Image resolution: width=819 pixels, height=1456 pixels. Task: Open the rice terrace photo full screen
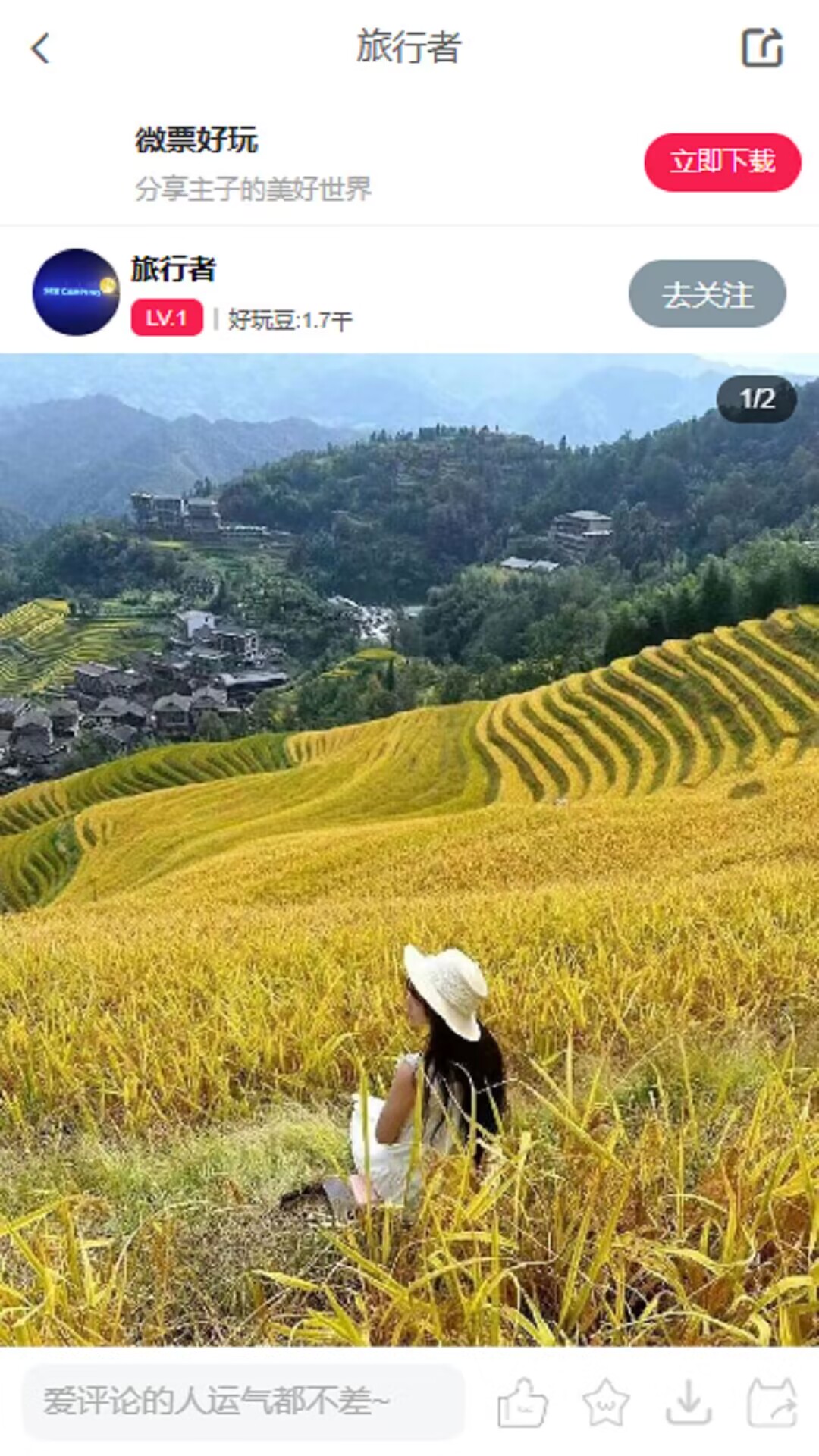[x=409, y=849]
